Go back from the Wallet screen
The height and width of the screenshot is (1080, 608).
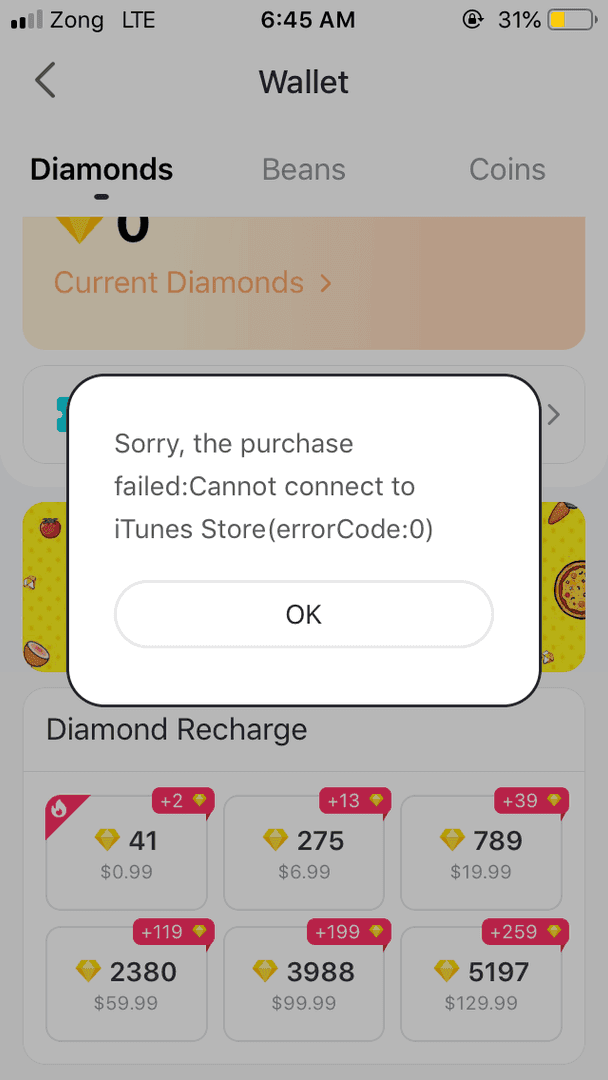tap(45, 81)
